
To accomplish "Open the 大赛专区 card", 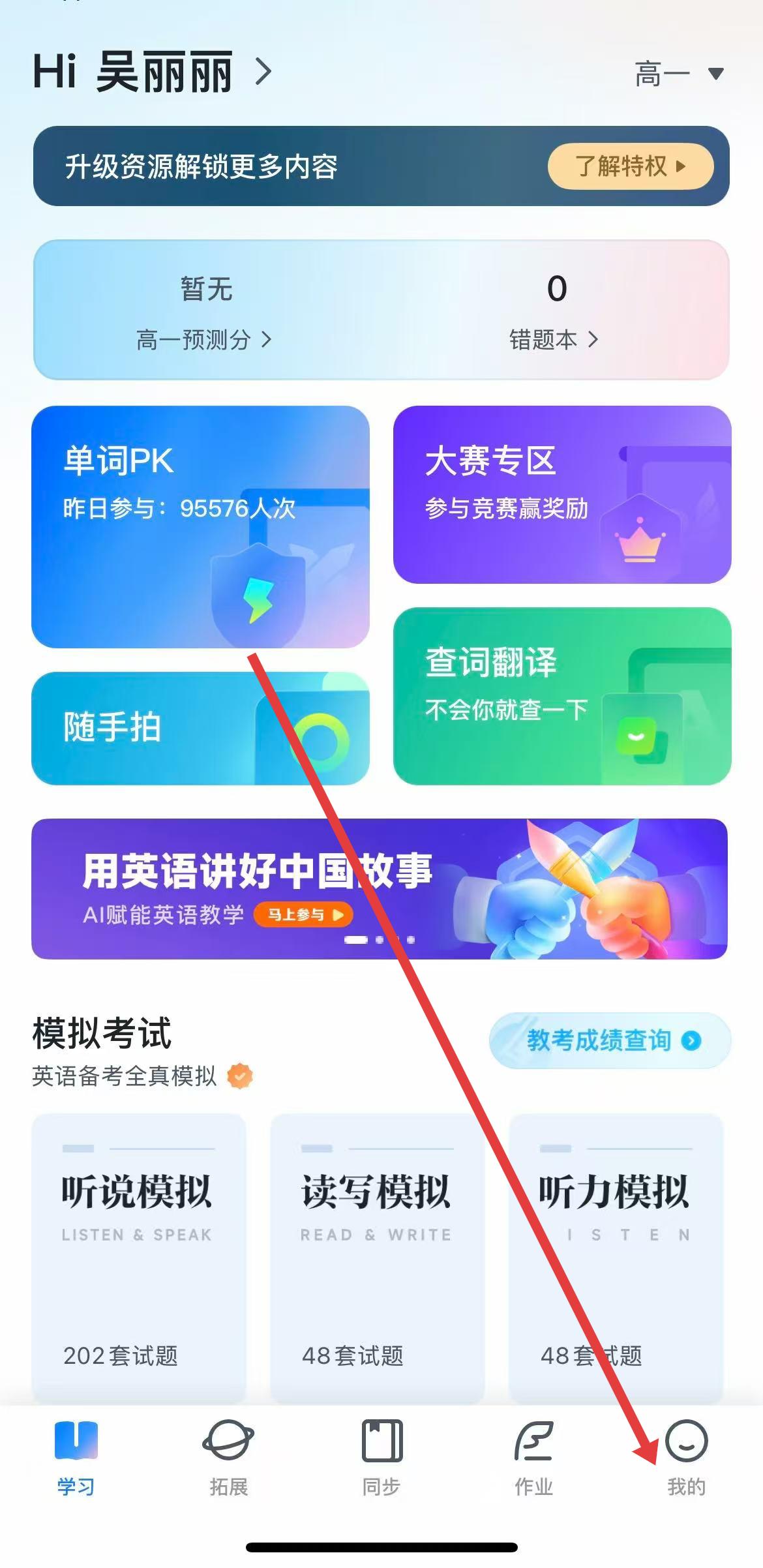I will point(561,494).
